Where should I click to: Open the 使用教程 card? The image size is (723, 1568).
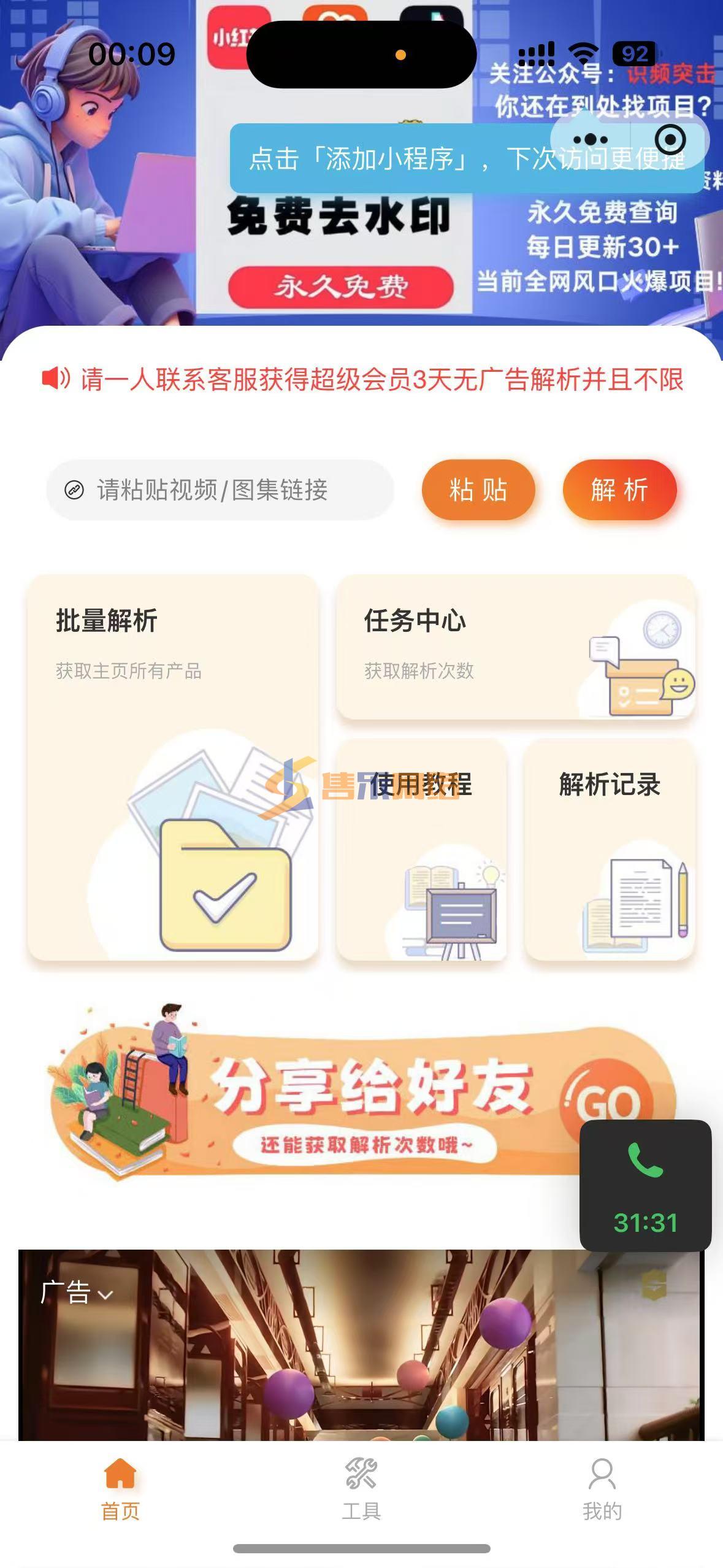click(x=421, y=850)
